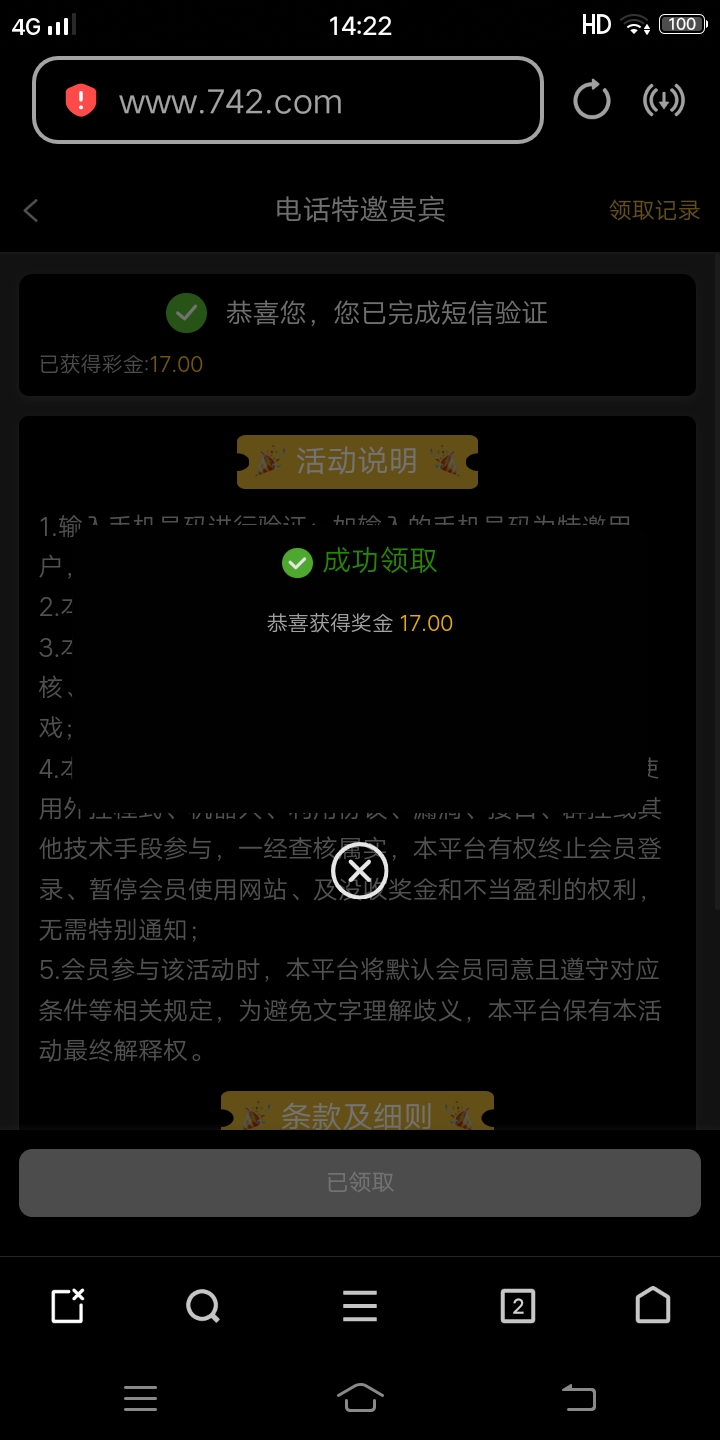Open the browser search tool
The image size is (720, 1440).
[203, 1306]
